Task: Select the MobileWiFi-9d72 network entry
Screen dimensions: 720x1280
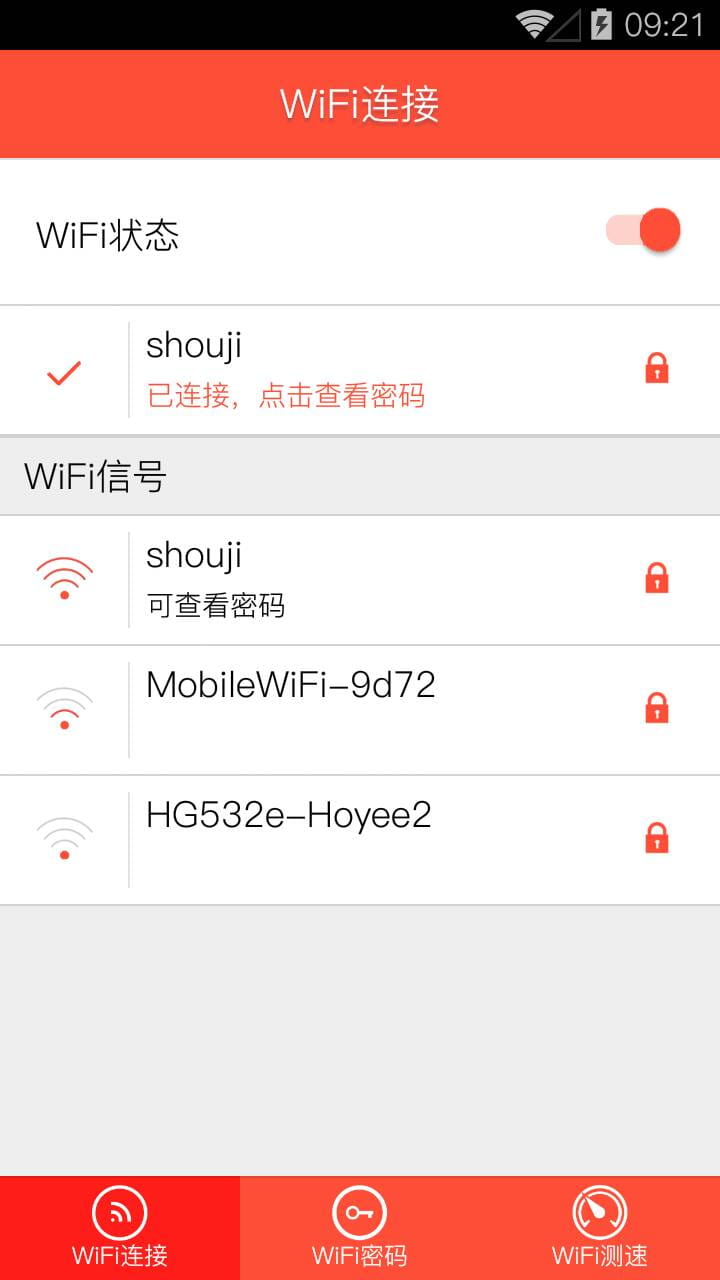Action: pos(291,684)
